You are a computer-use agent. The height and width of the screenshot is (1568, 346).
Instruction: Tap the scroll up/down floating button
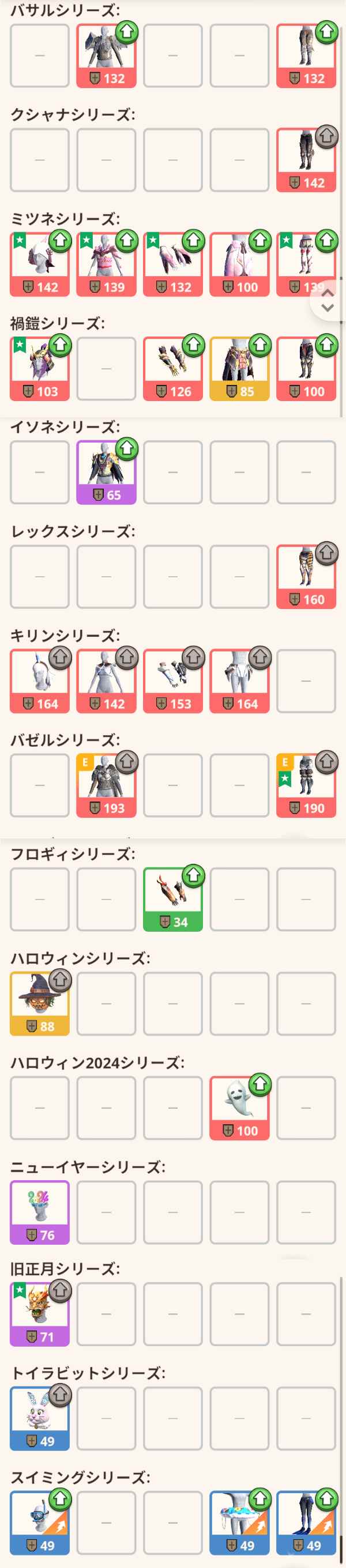[328, 300]
